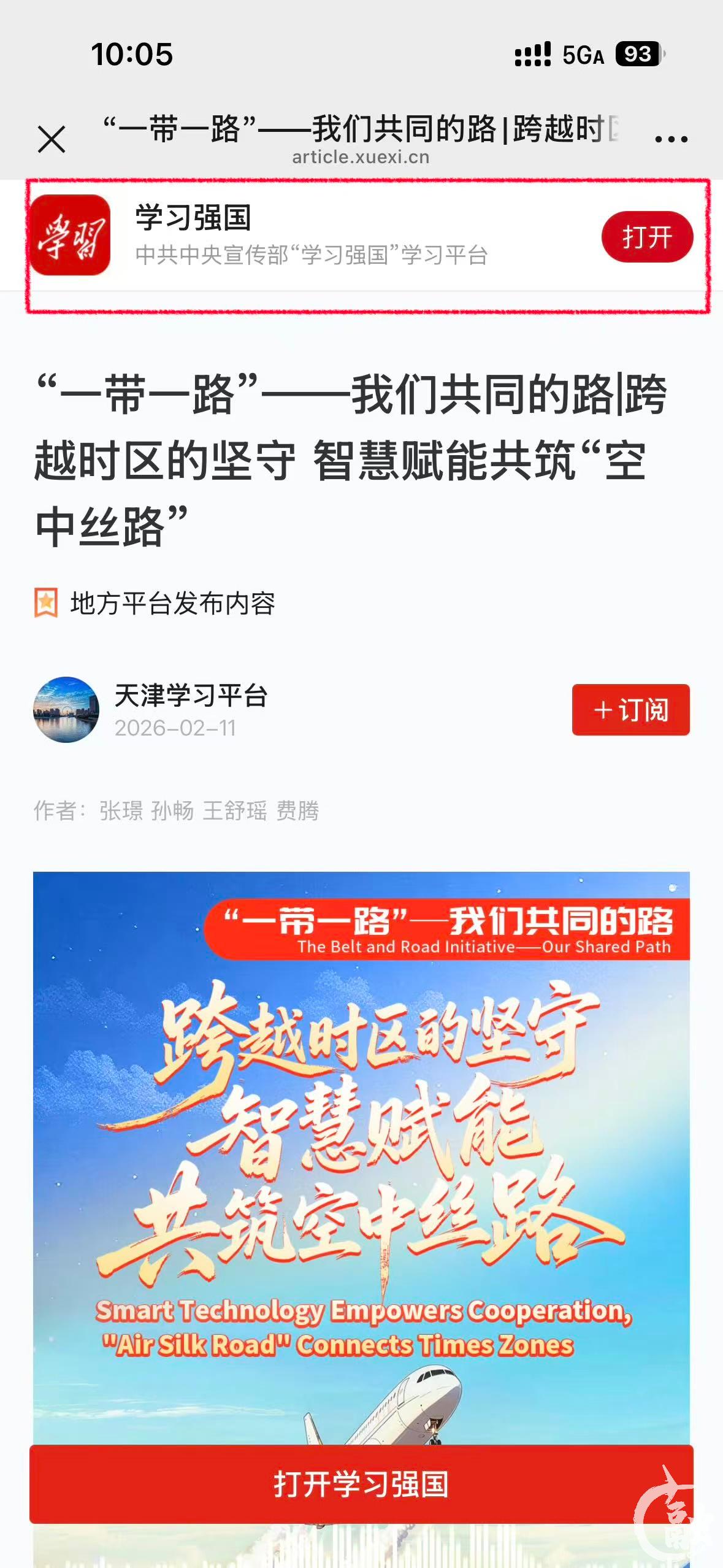
Task: Subscribe via the 订阅 button
Action: coord(630,710)
